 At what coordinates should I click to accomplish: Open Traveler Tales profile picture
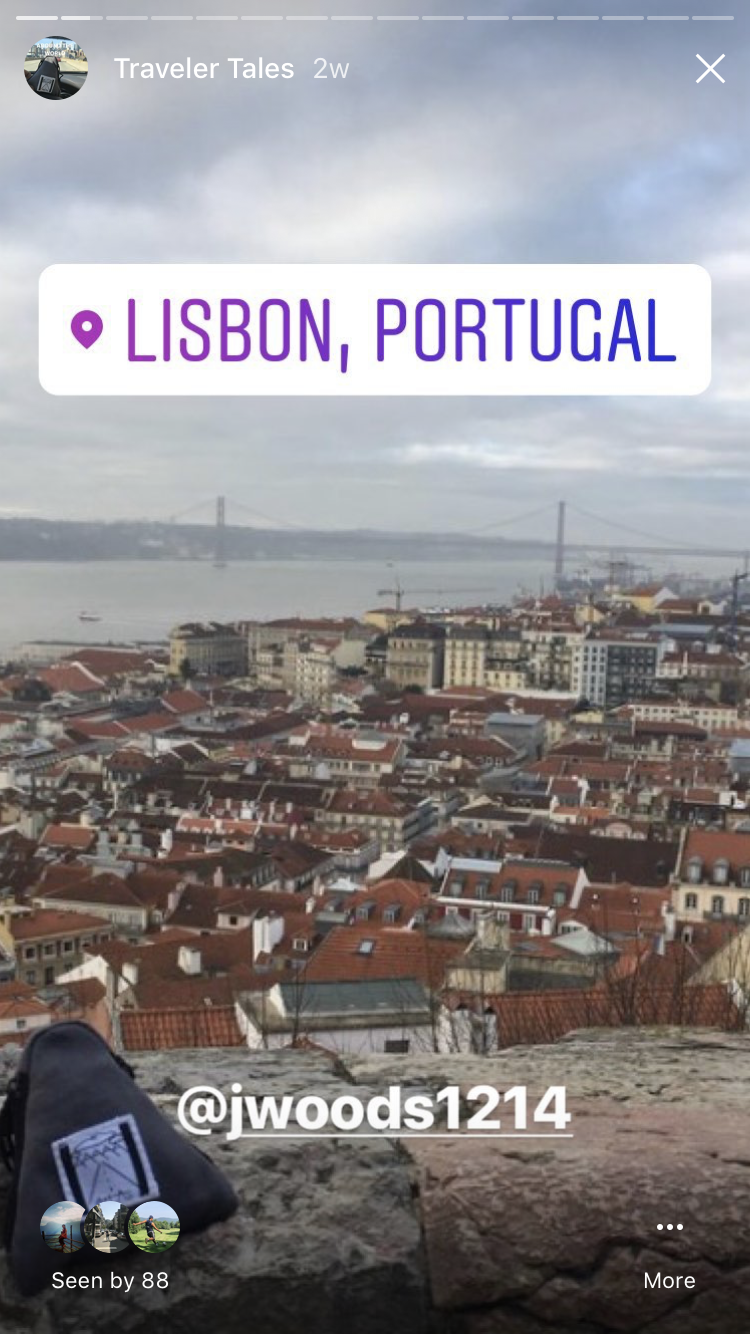tap(56, 68)
